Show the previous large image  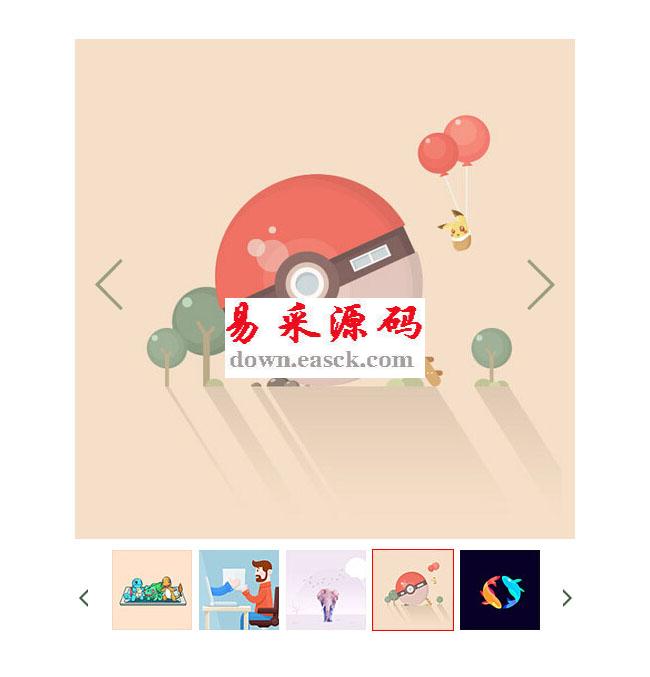pos(109,285)
